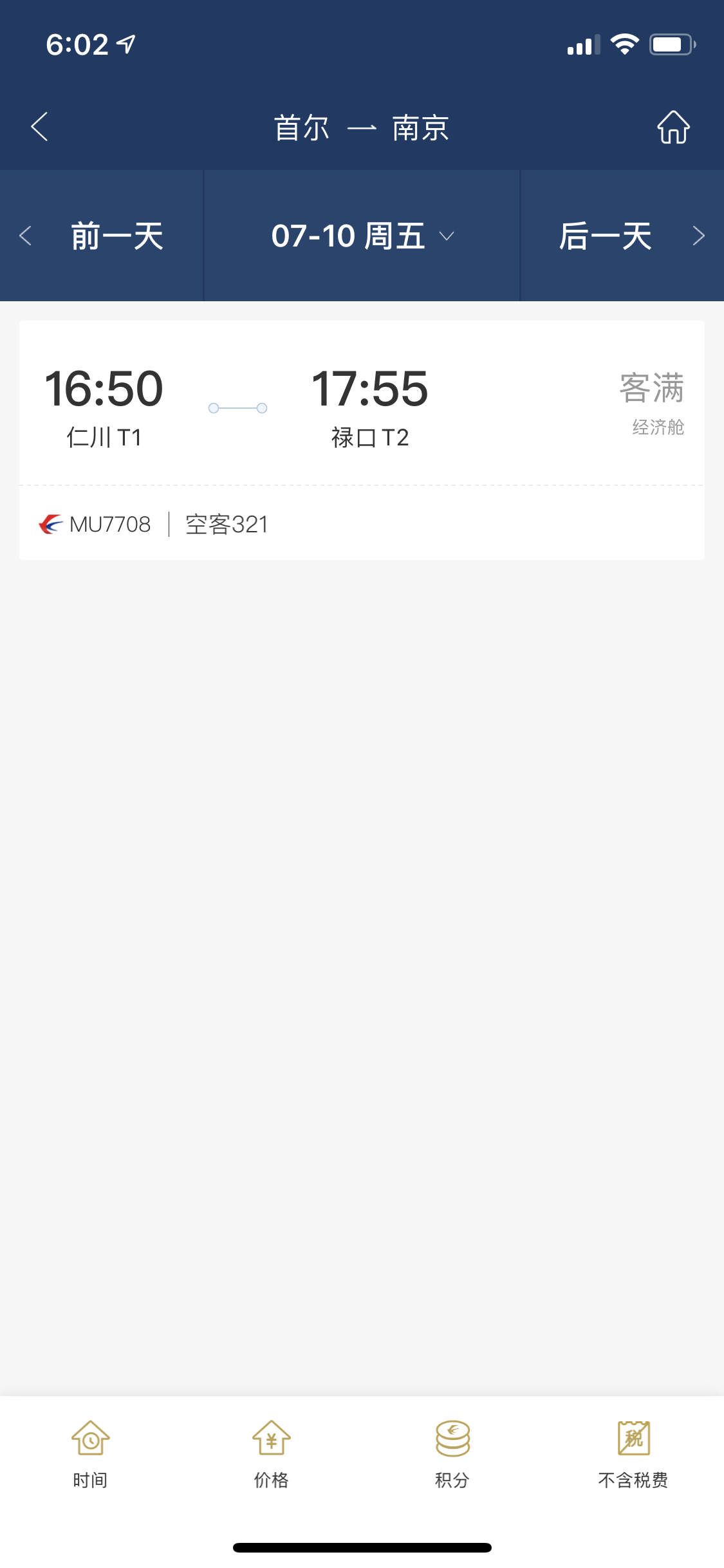724x1568 pixels.
Task: Open the date picker for 07-10 周五
Action: tap(362, 236)
